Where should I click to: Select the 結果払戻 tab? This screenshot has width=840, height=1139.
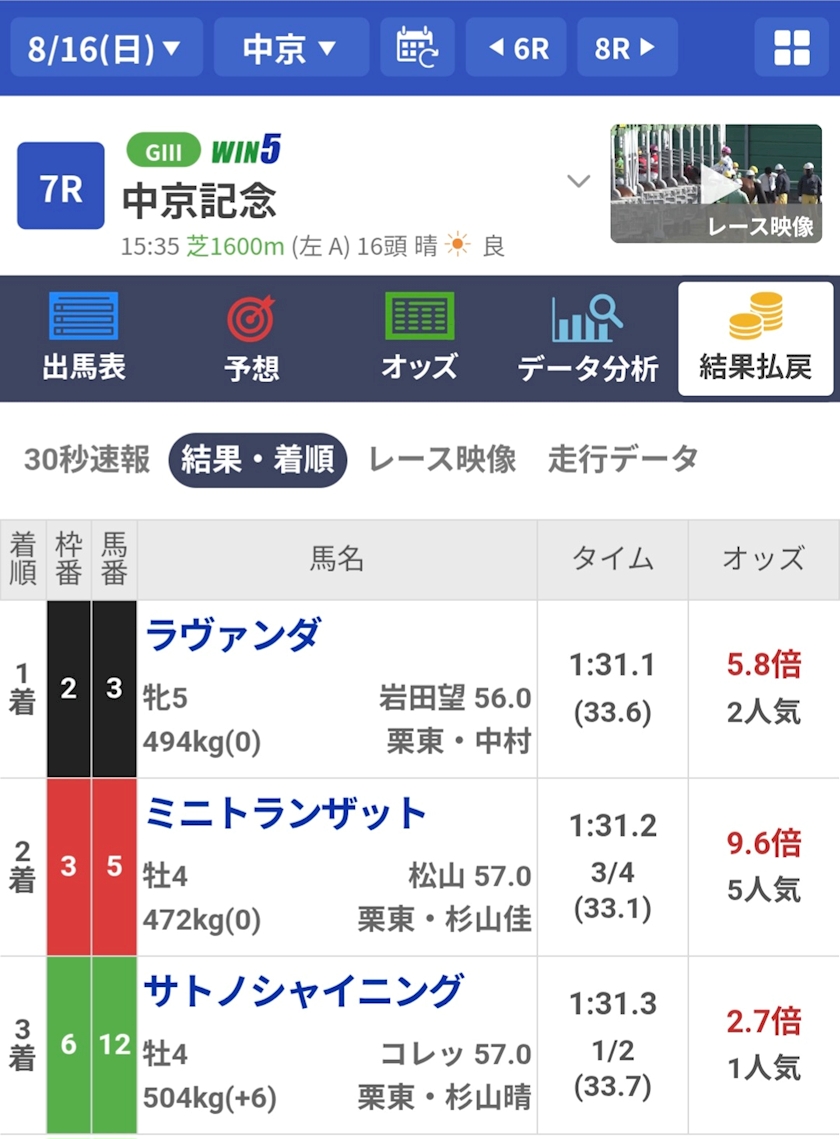(756, 339)
